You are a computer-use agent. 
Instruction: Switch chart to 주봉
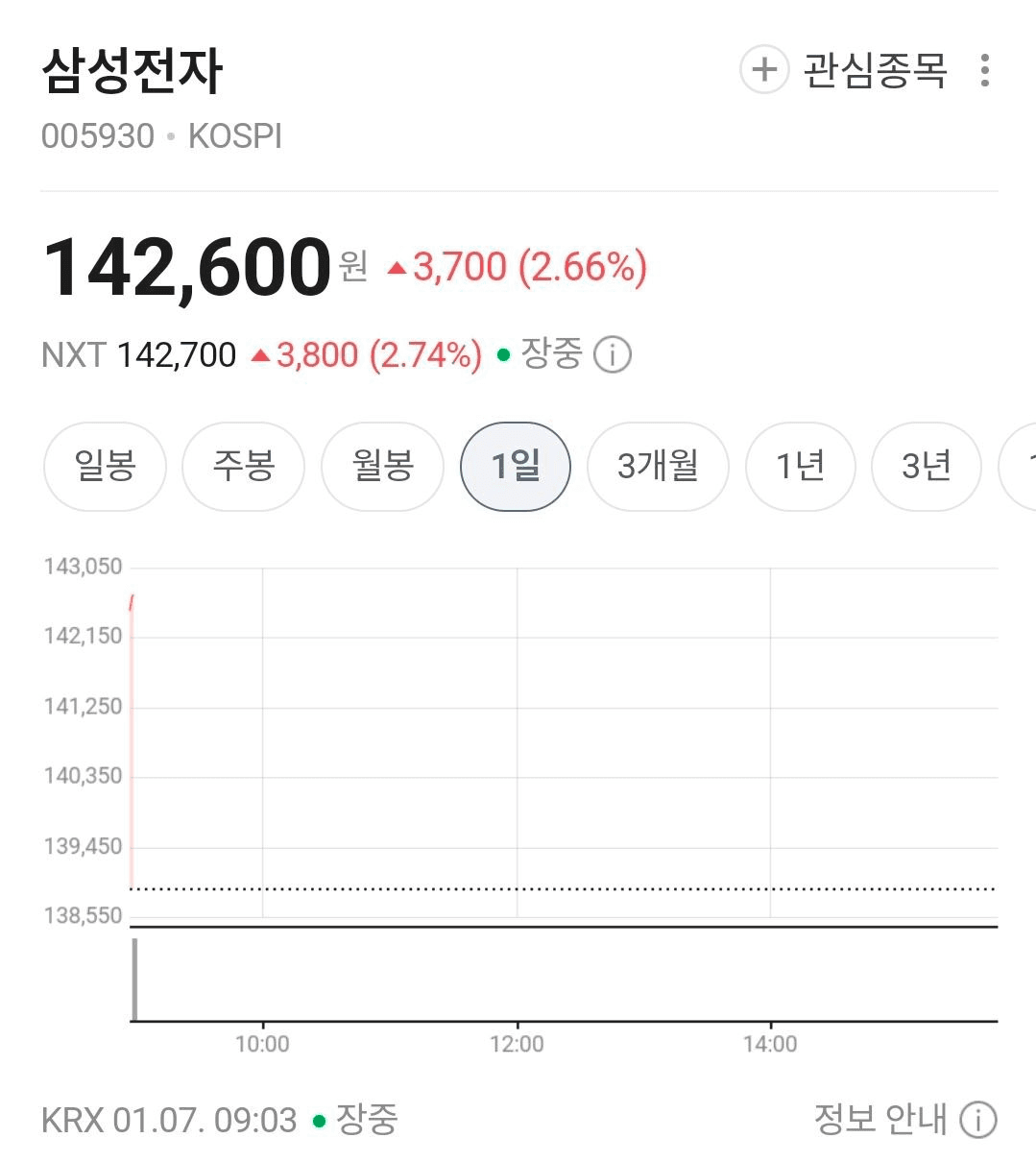coord(243,467)
